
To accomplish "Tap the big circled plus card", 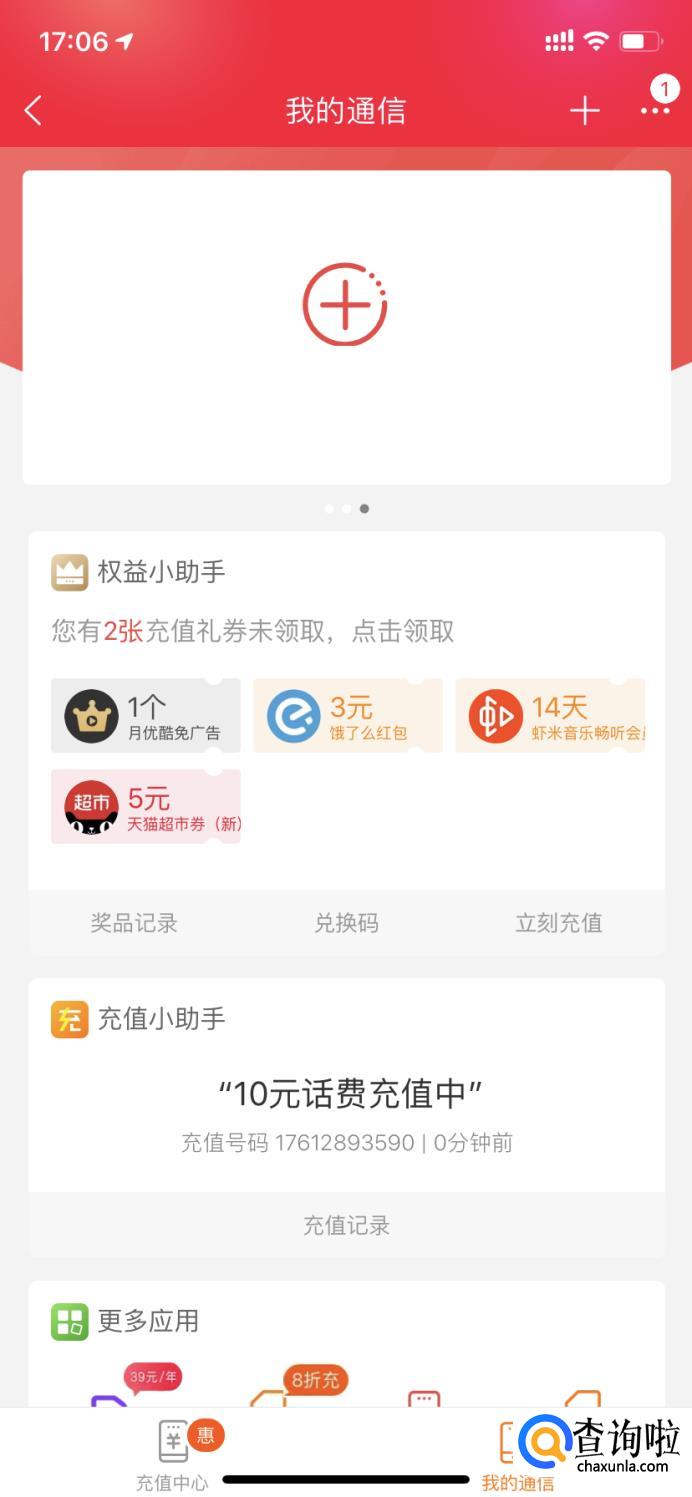I will (x=345, y=305).
